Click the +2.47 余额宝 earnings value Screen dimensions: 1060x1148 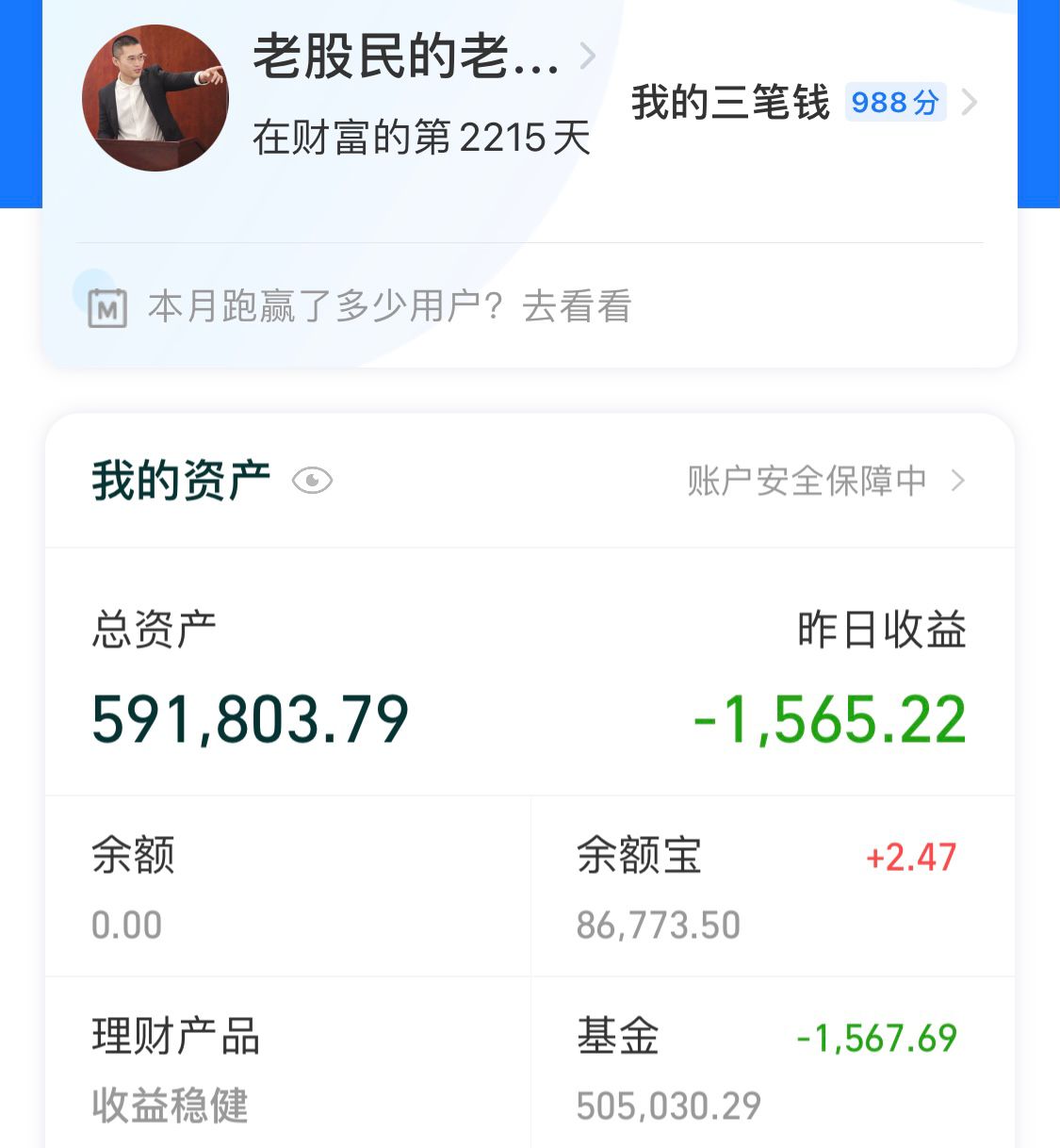tap(910, 856)
